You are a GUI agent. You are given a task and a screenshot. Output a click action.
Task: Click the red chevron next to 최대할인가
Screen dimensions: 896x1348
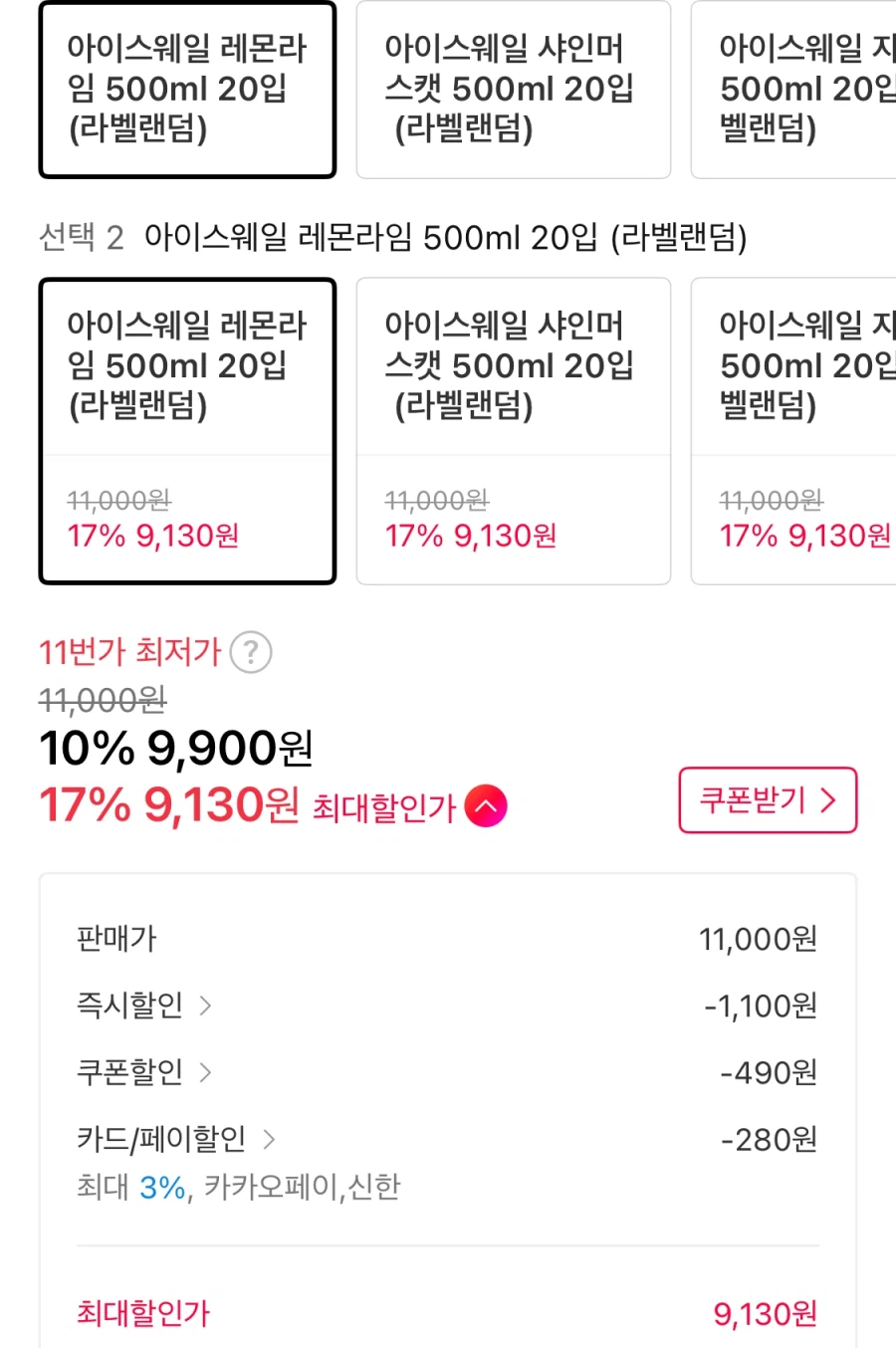pos(485,807)
